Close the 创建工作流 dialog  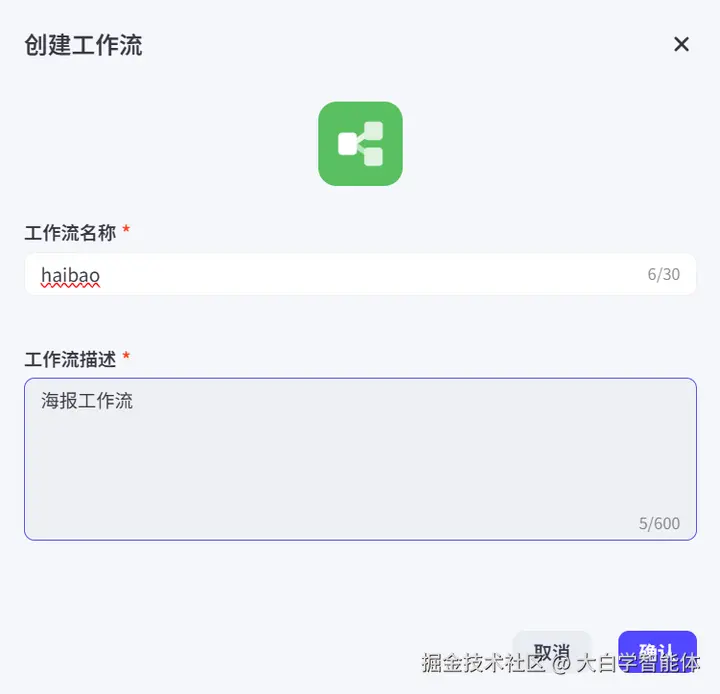[x=681, y=44]
